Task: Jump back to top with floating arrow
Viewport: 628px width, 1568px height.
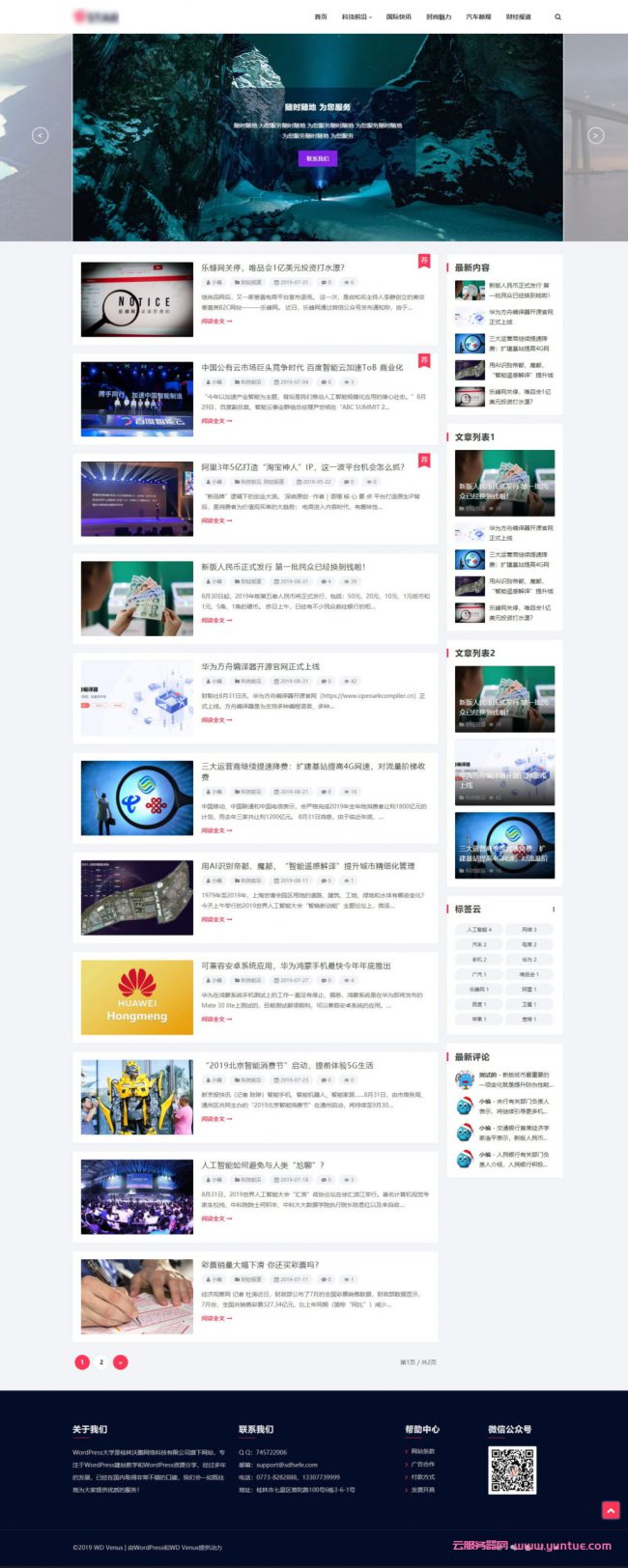Action: click(610, 1509)
